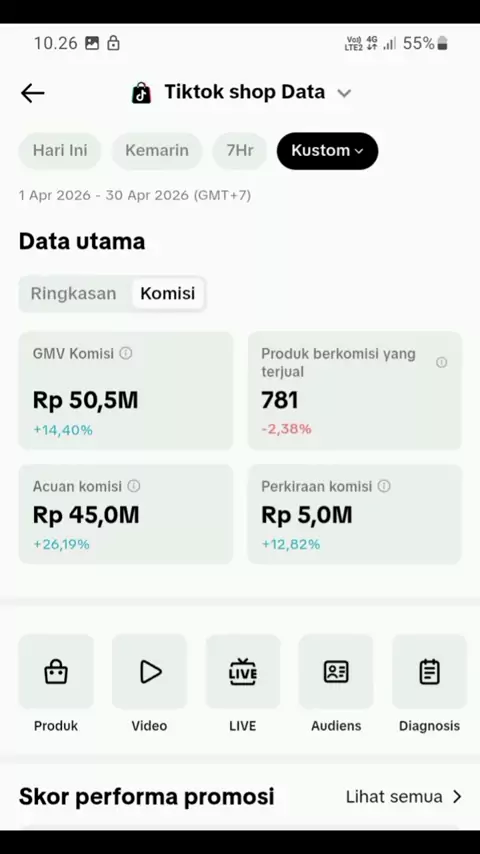Tap the info icon beside Acuan komisi
Image resolution: width=480 pixels, height=854 pixels.
pos(133,486)
